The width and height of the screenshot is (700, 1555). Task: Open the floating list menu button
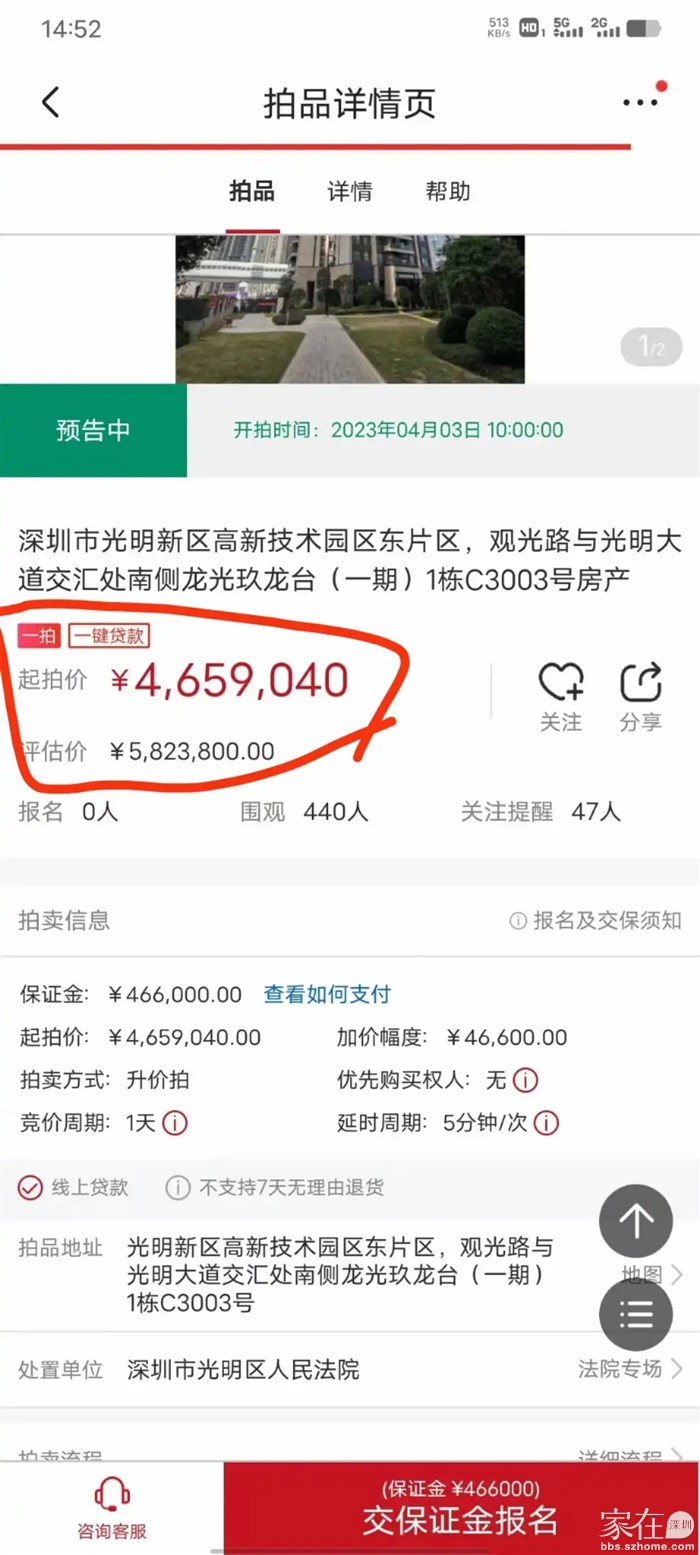(x=636, y=1315)
